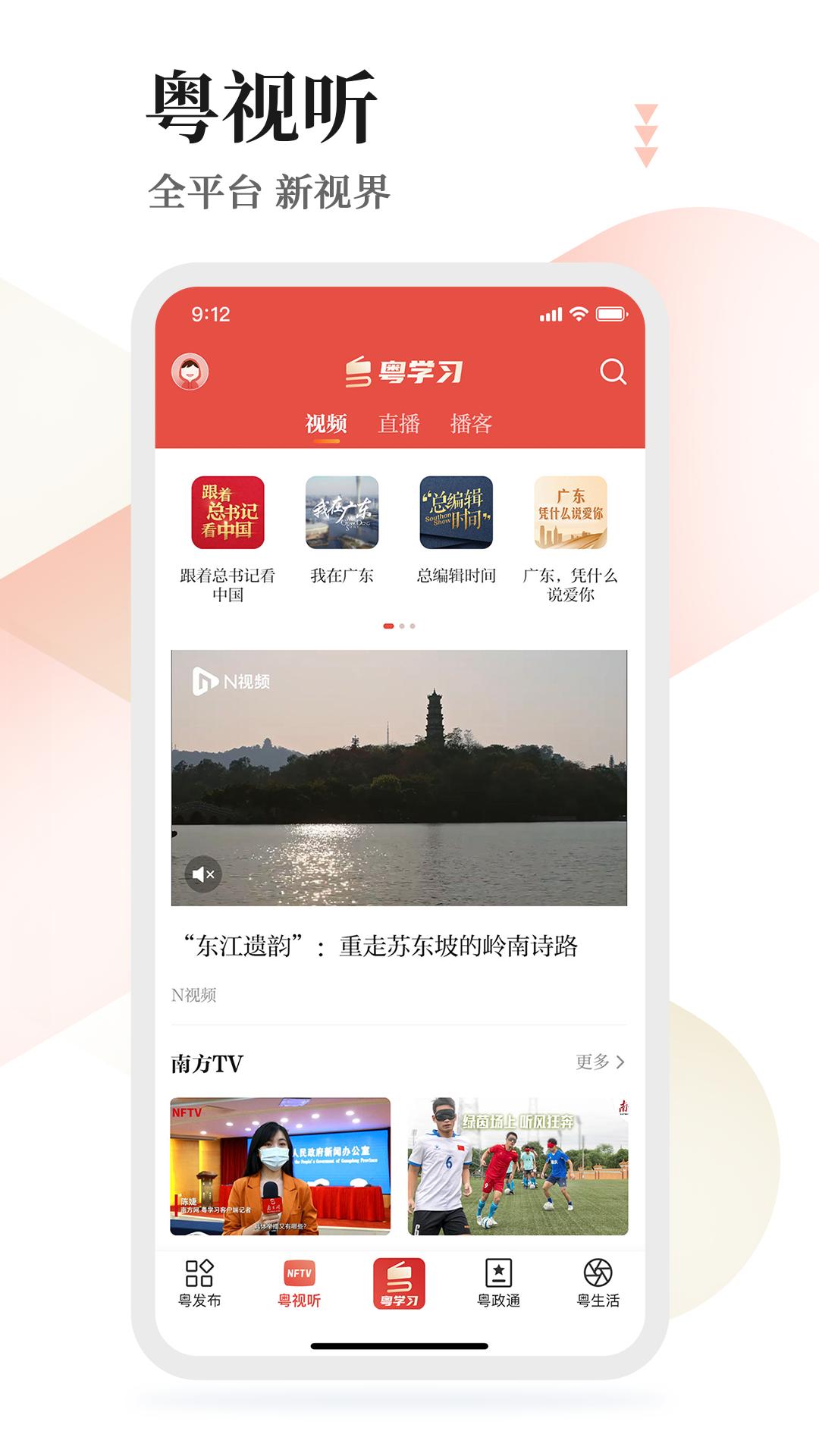Open the search function

613,371
